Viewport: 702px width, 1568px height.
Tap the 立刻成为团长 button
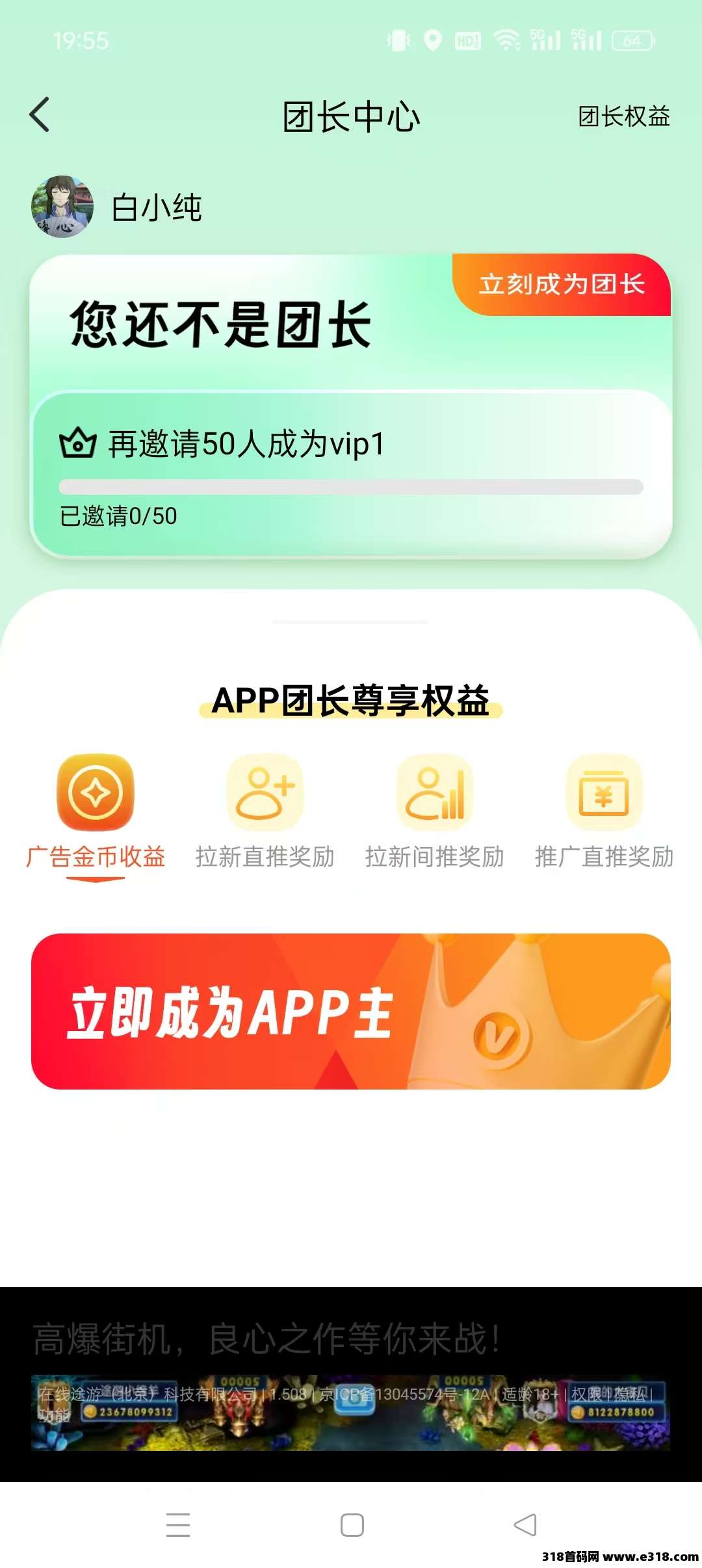pos(562,284)
